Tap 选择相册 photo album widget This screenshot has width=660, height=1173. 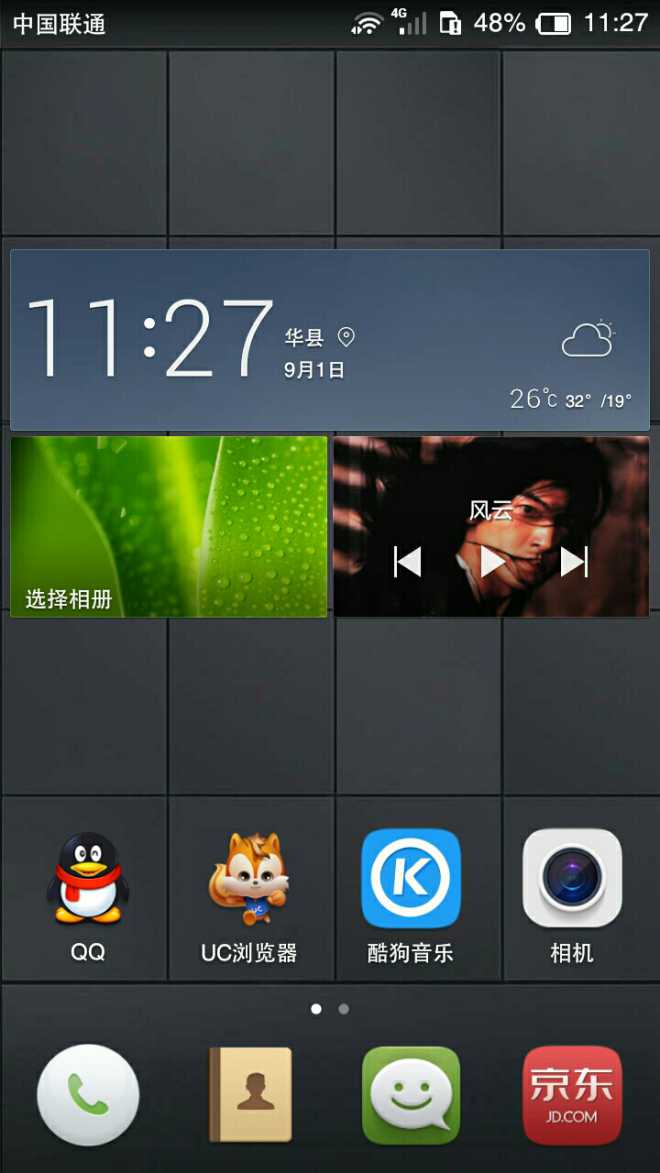point(168,527)
